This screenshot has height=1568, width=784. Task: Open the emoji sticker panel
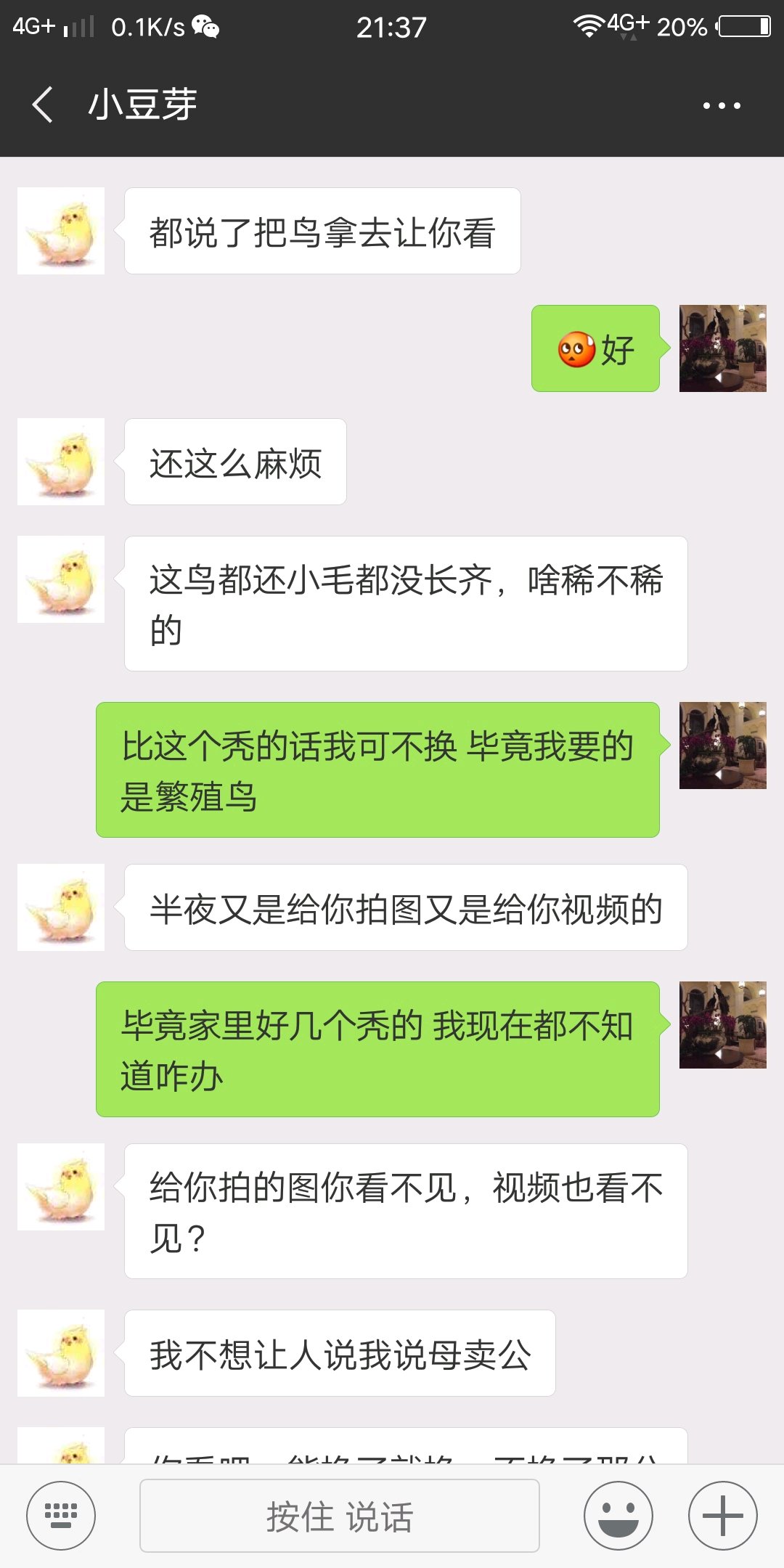[618, 1516]
